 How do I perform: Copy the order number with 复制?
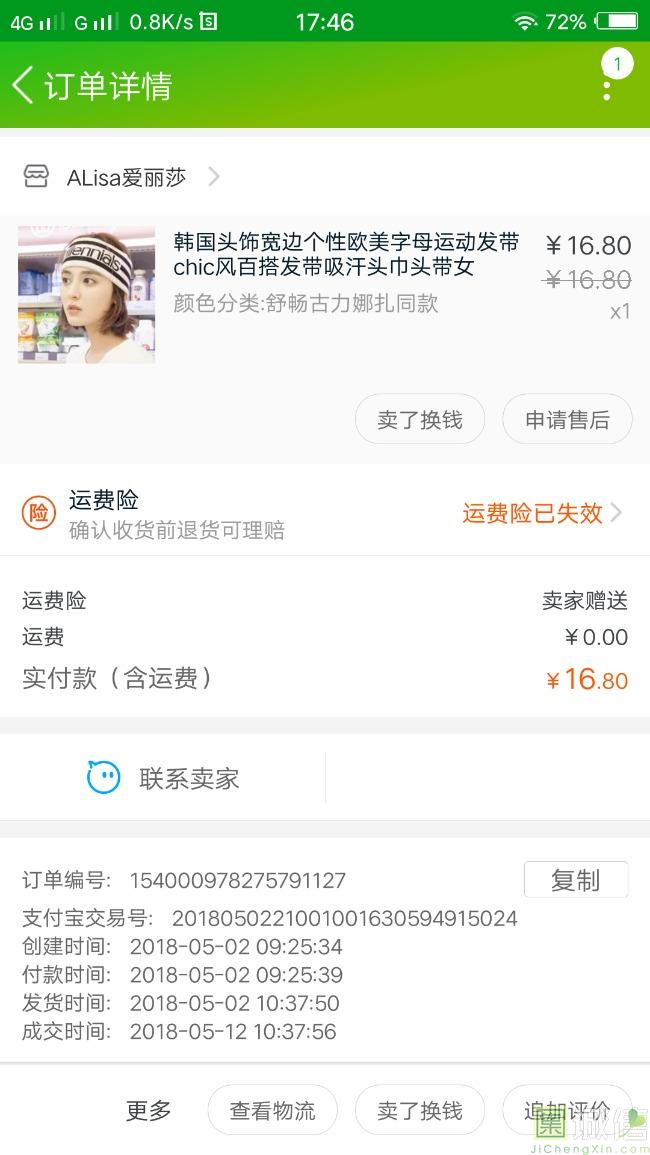point(575,880)
